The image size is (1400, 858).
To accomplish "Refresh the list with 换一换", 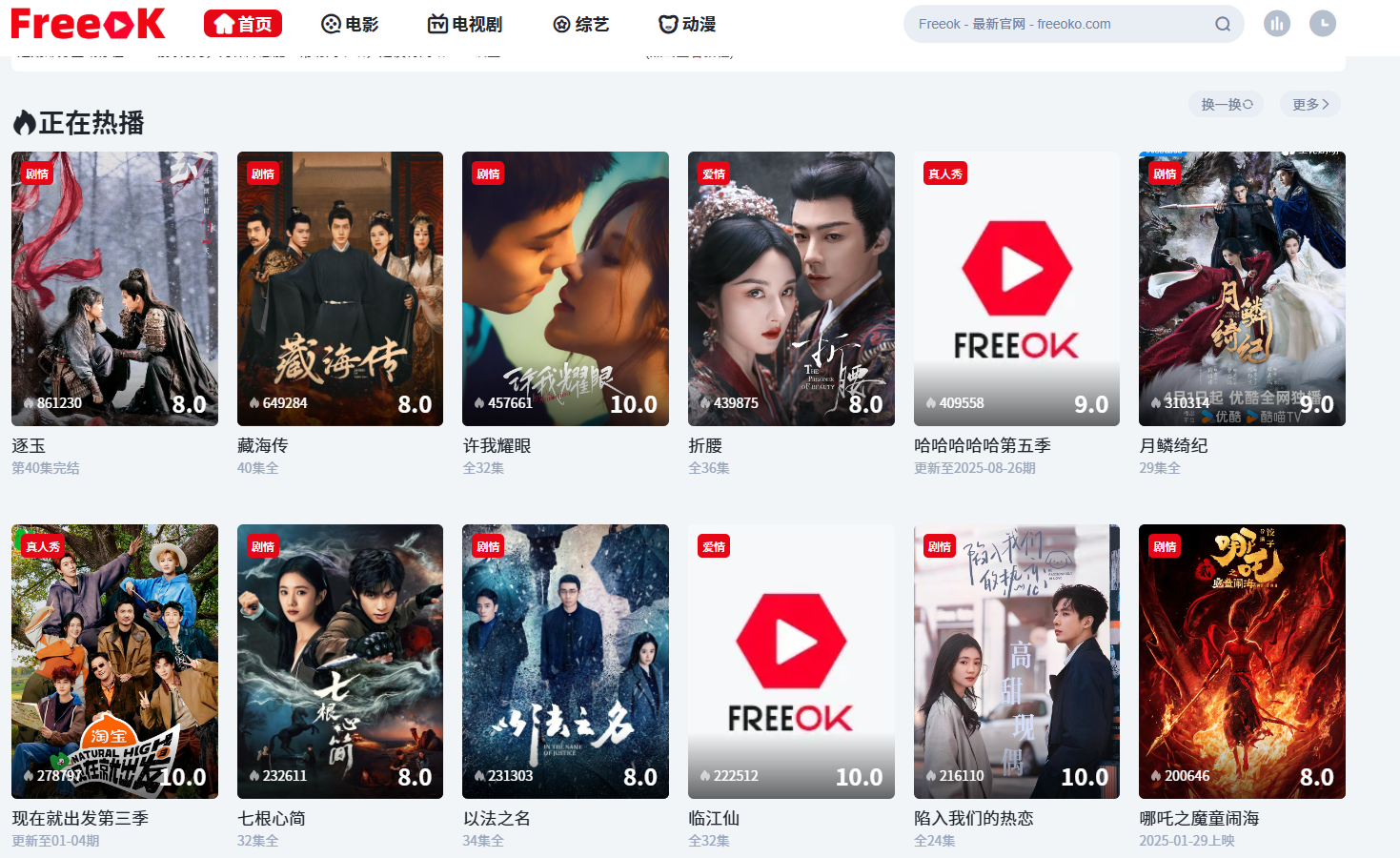I will click(x=1226, y=104).
